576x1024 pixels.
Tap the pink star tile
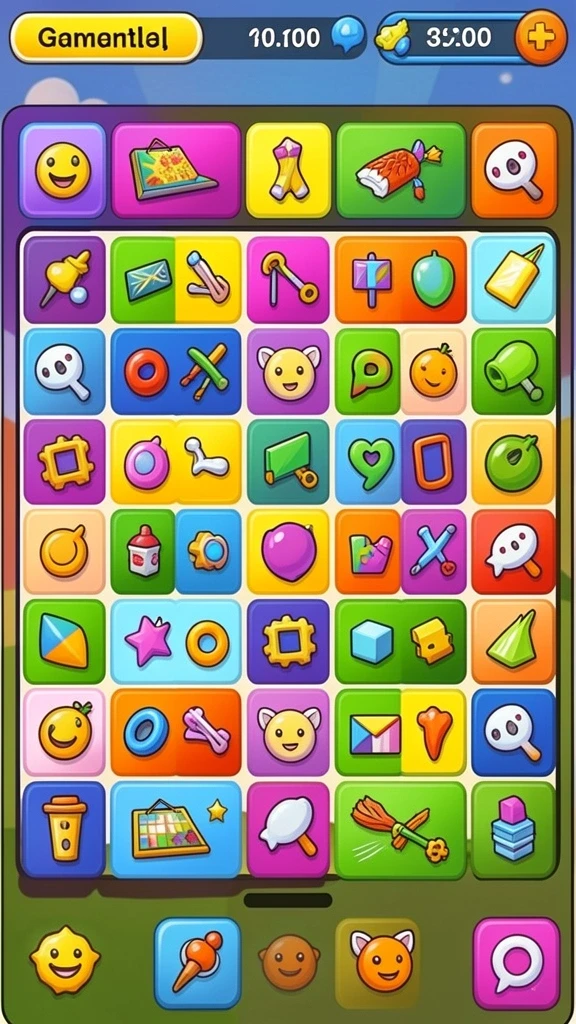click(x=148, y=641)
